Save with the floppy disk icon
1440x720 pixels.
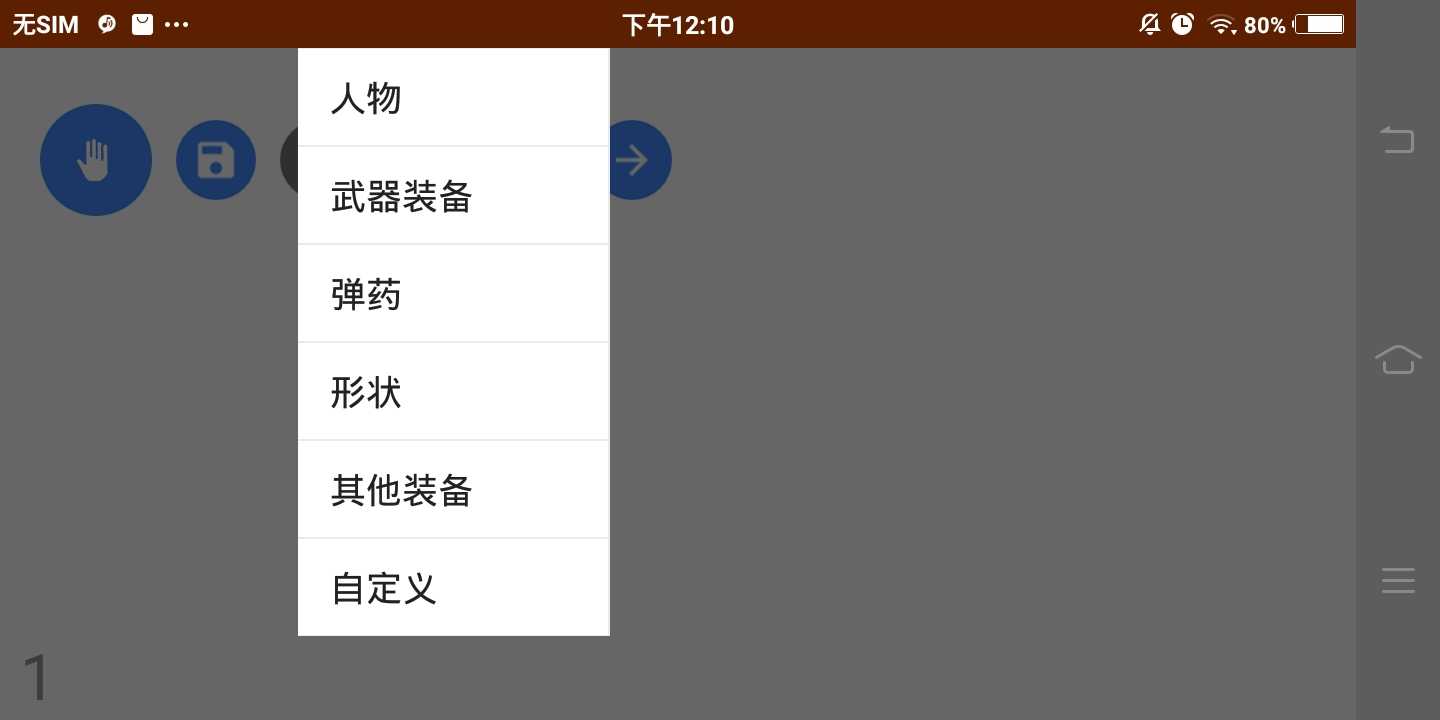tap(216, 160)
